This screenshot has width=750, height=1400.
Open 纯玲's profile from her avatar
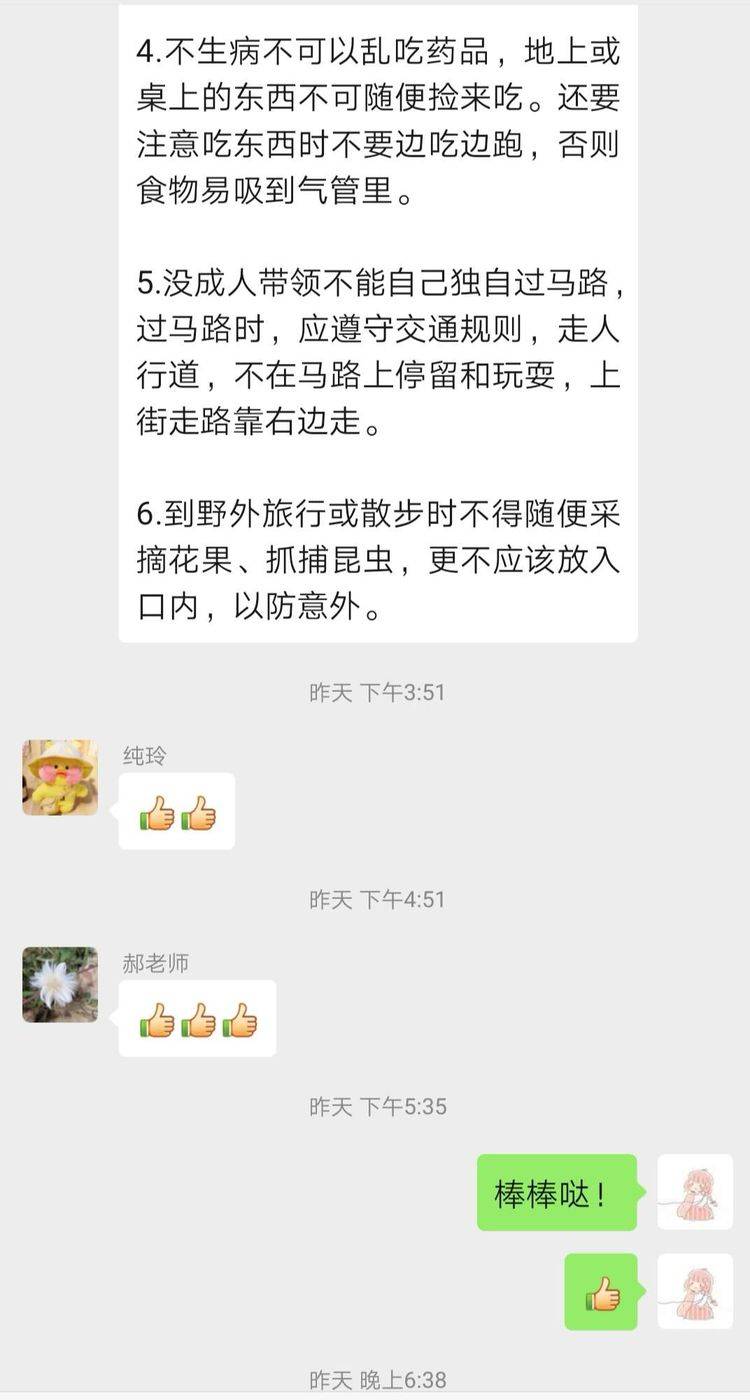coord(60,777)
